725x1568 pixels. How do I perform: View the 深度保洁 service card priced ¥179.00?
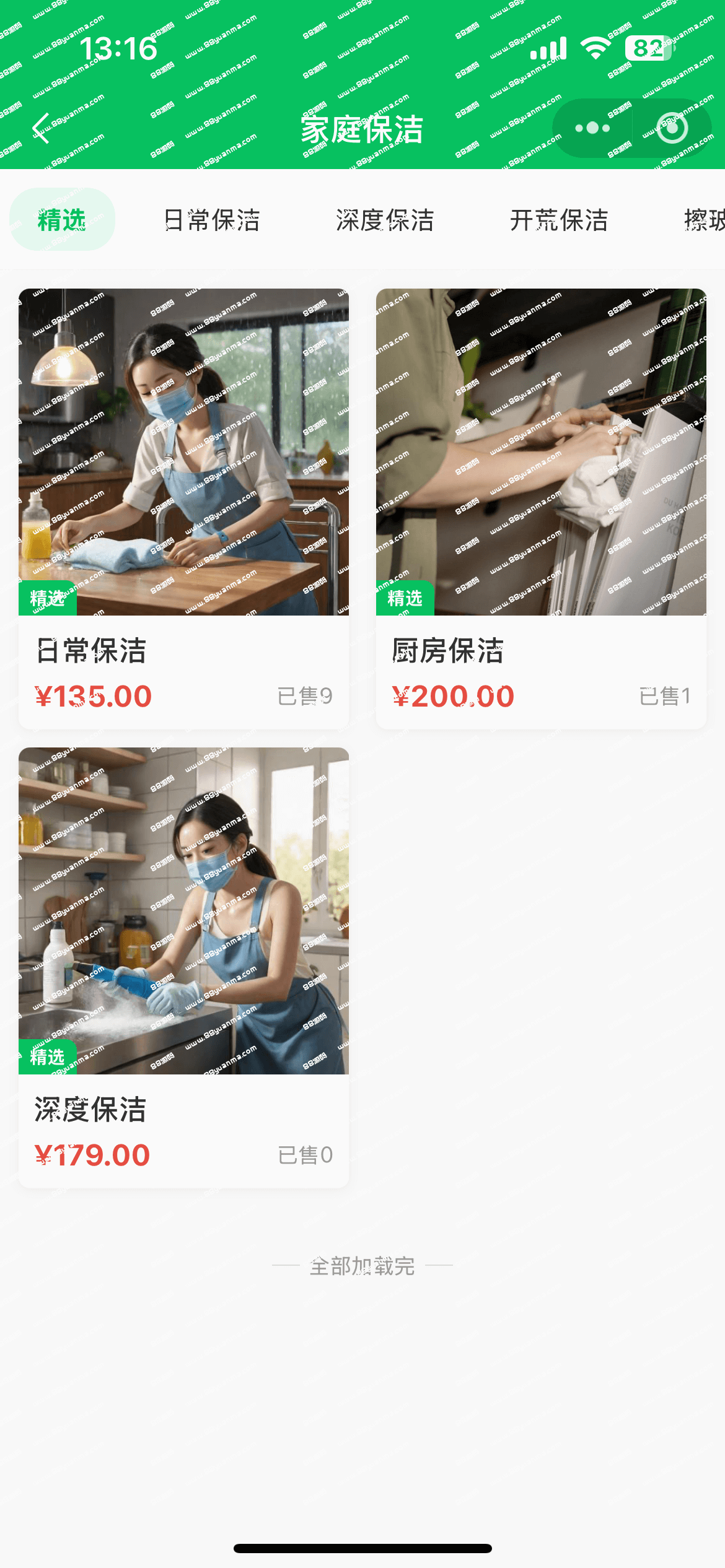183,966
